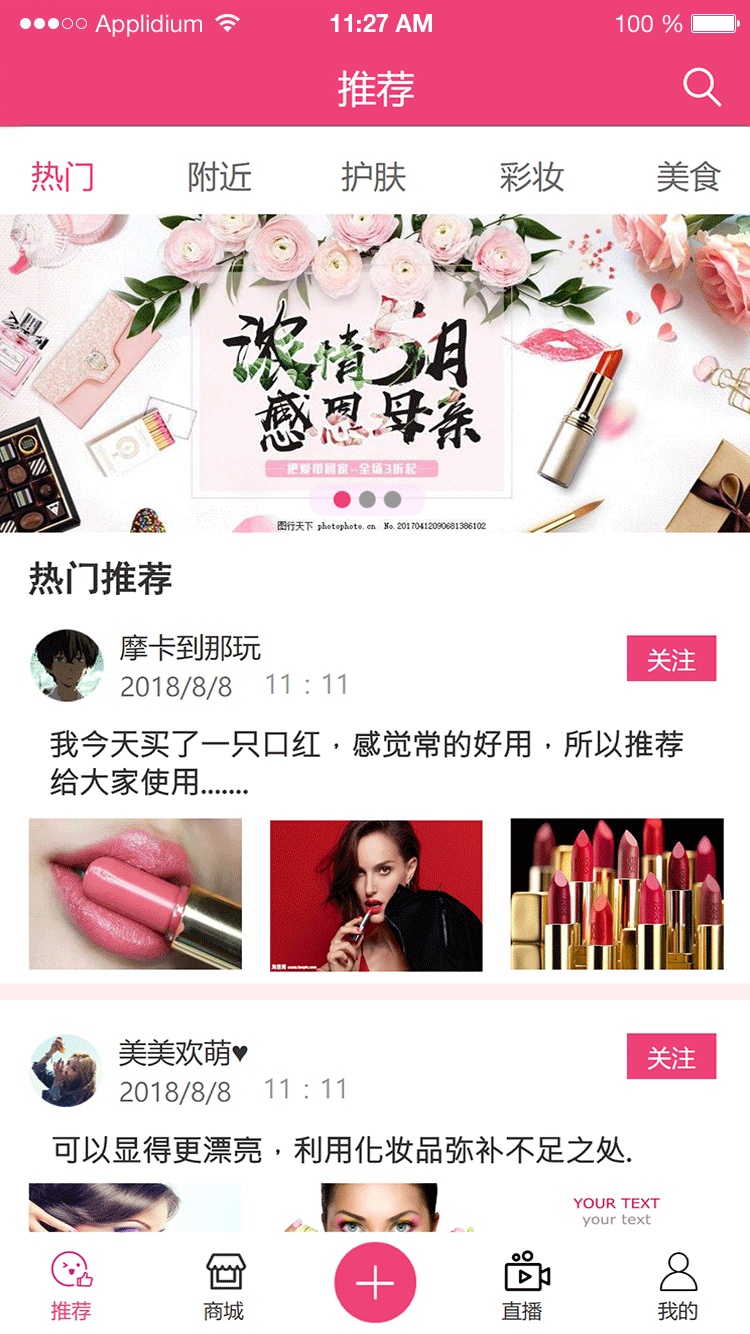This screenshot has height=1334, width=750.
Task: Tap the plus button to create post
Action: point(375,1283)
